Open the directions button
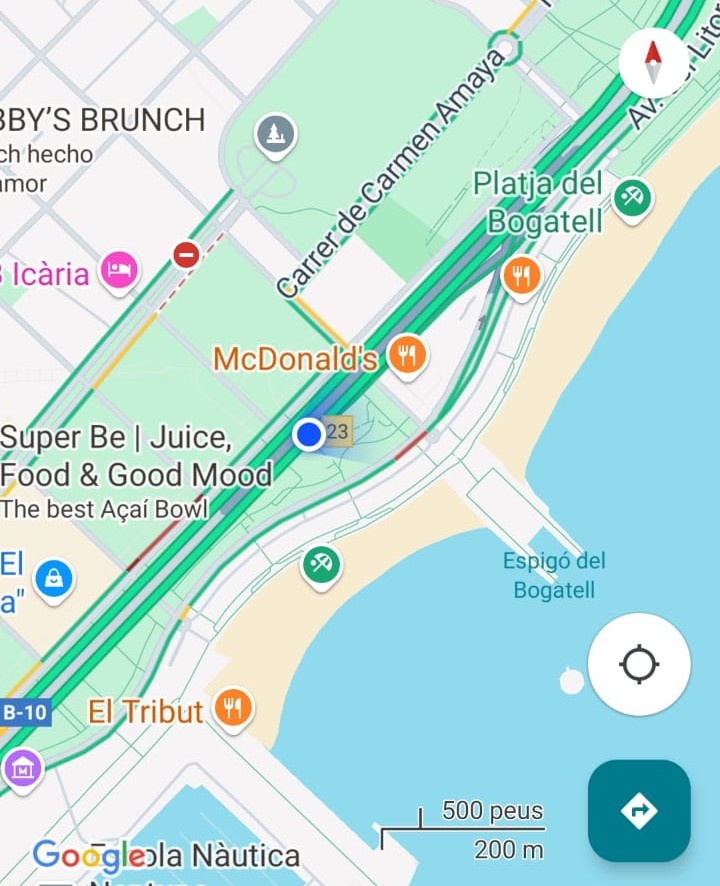The height and width of the screenshot is (886, 720). 639,810
